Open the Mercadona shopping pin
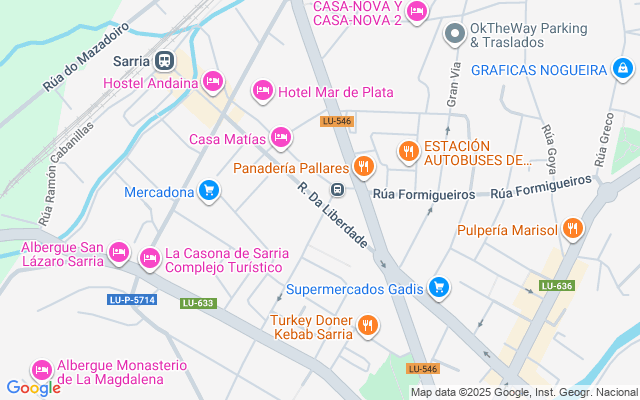 [209, 191]
